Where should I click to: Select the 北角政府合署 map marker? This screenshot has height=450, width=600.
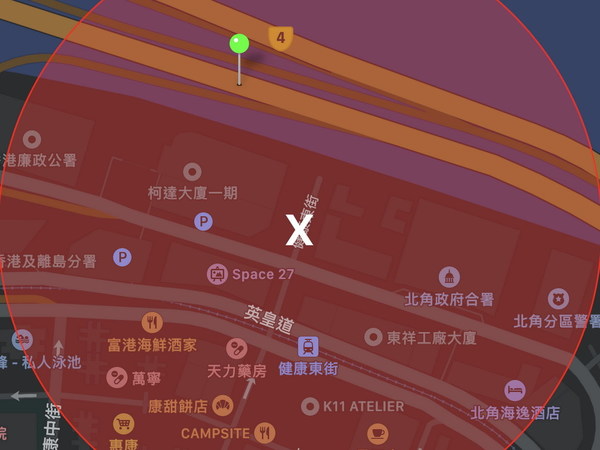450,277
